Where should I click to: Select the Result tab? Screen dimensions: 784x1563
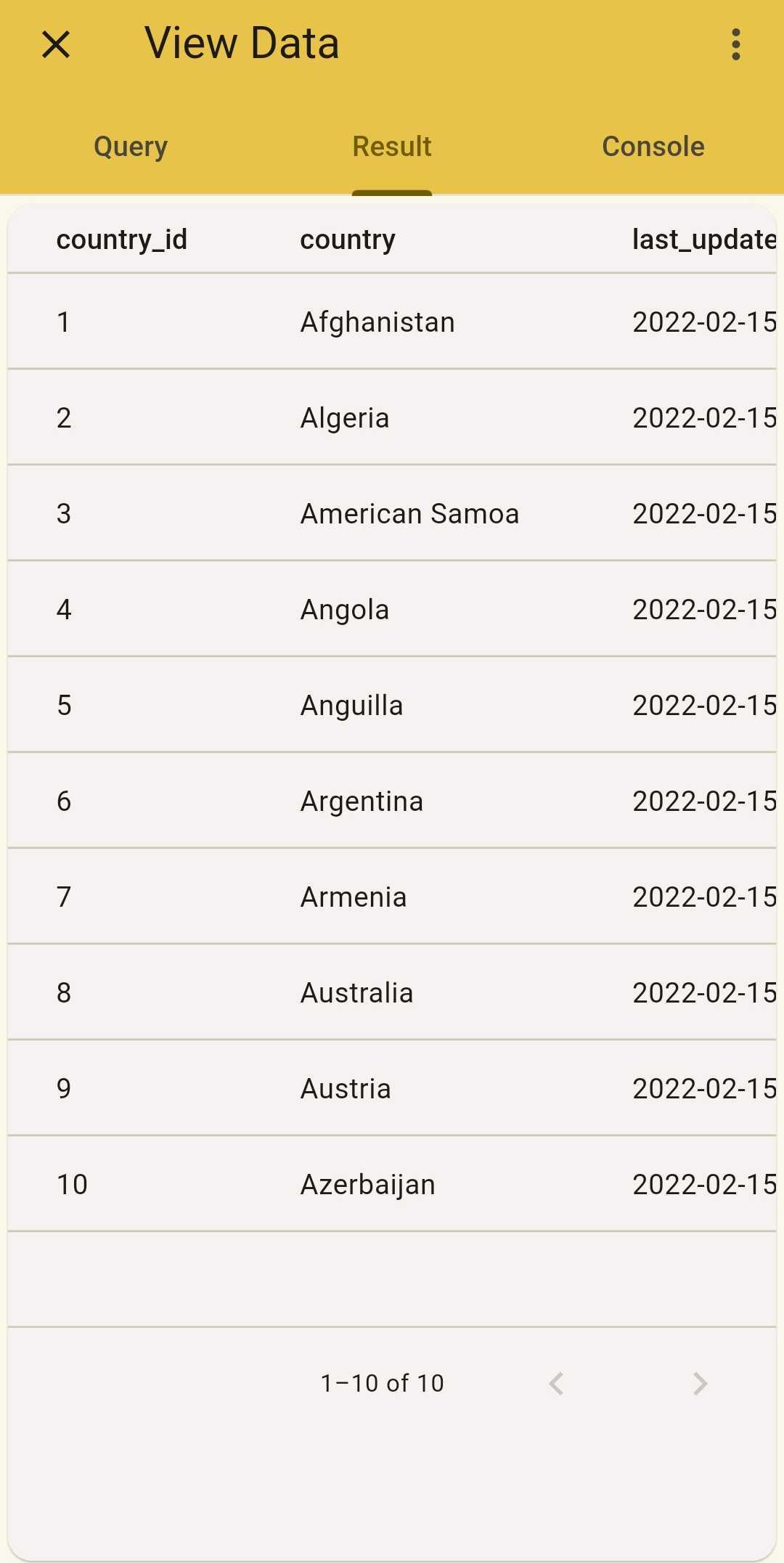coord(392,146)
